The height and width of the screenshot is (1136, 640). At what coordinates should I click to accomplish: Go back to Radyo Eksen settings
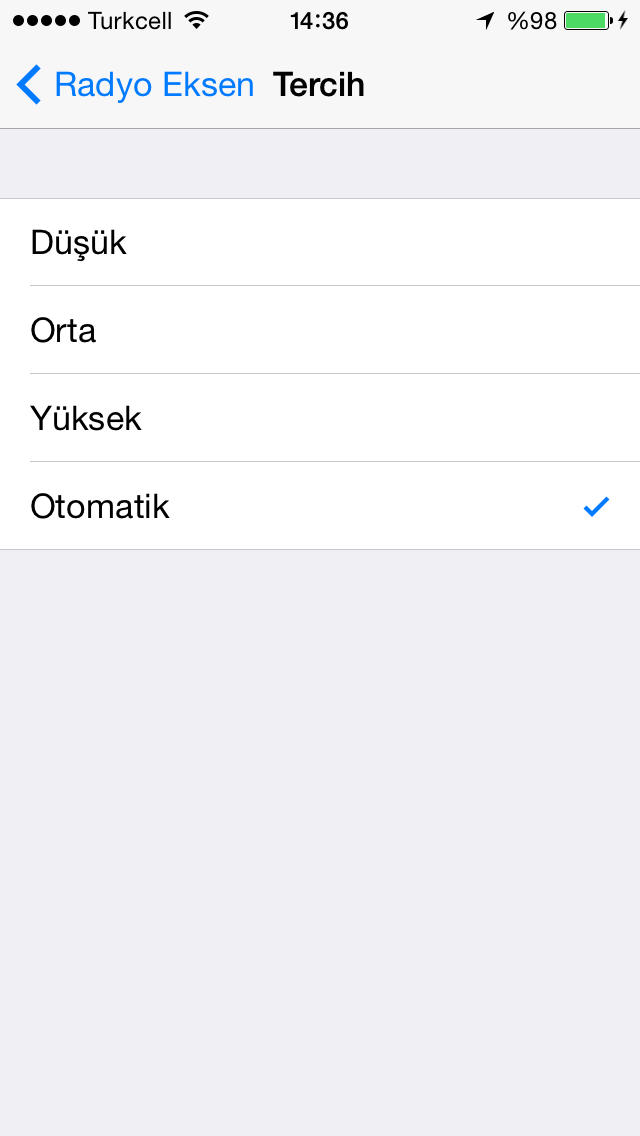point(135,85)
